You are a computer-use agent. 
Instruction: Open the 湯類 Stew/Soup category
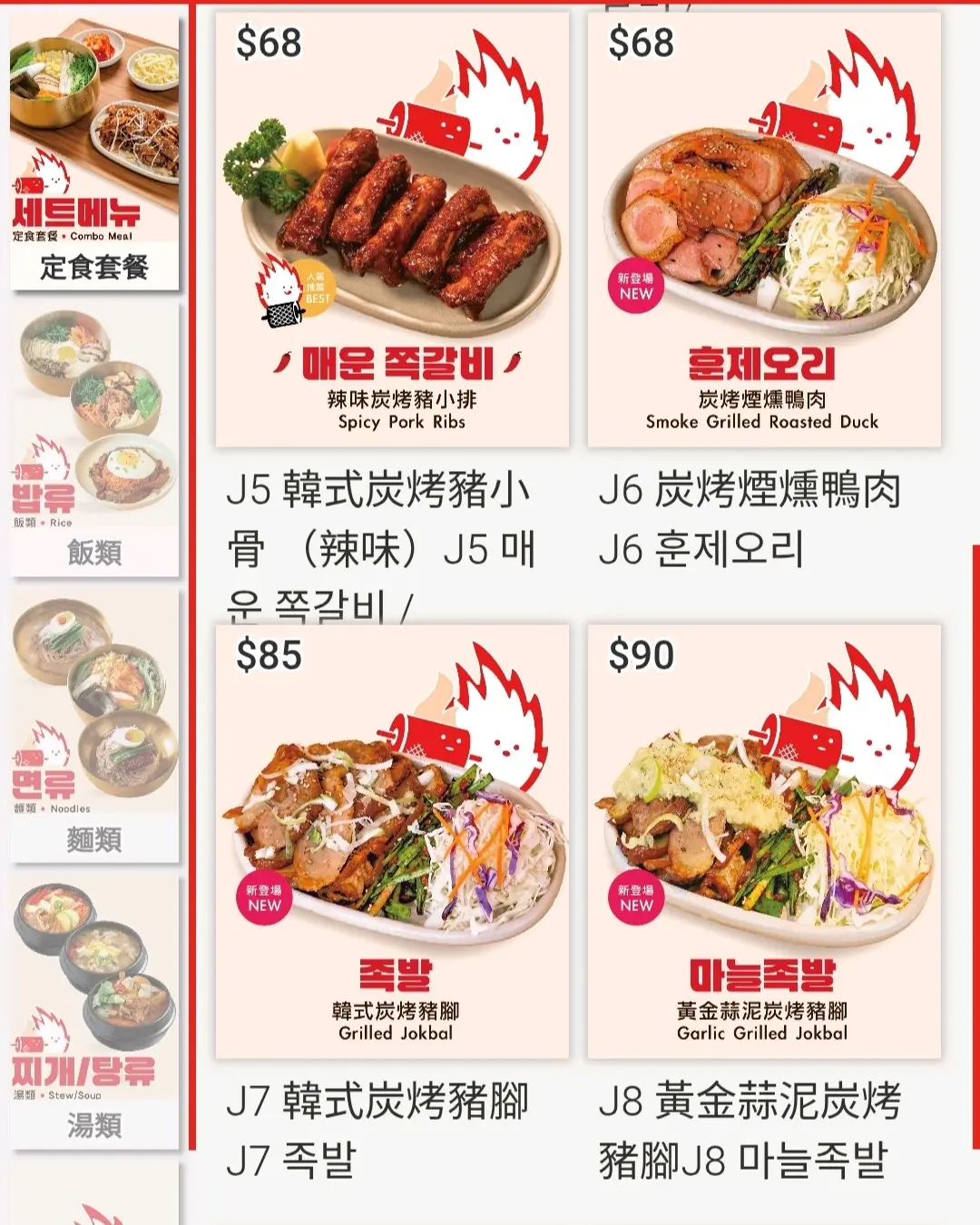coord(94,1011)
